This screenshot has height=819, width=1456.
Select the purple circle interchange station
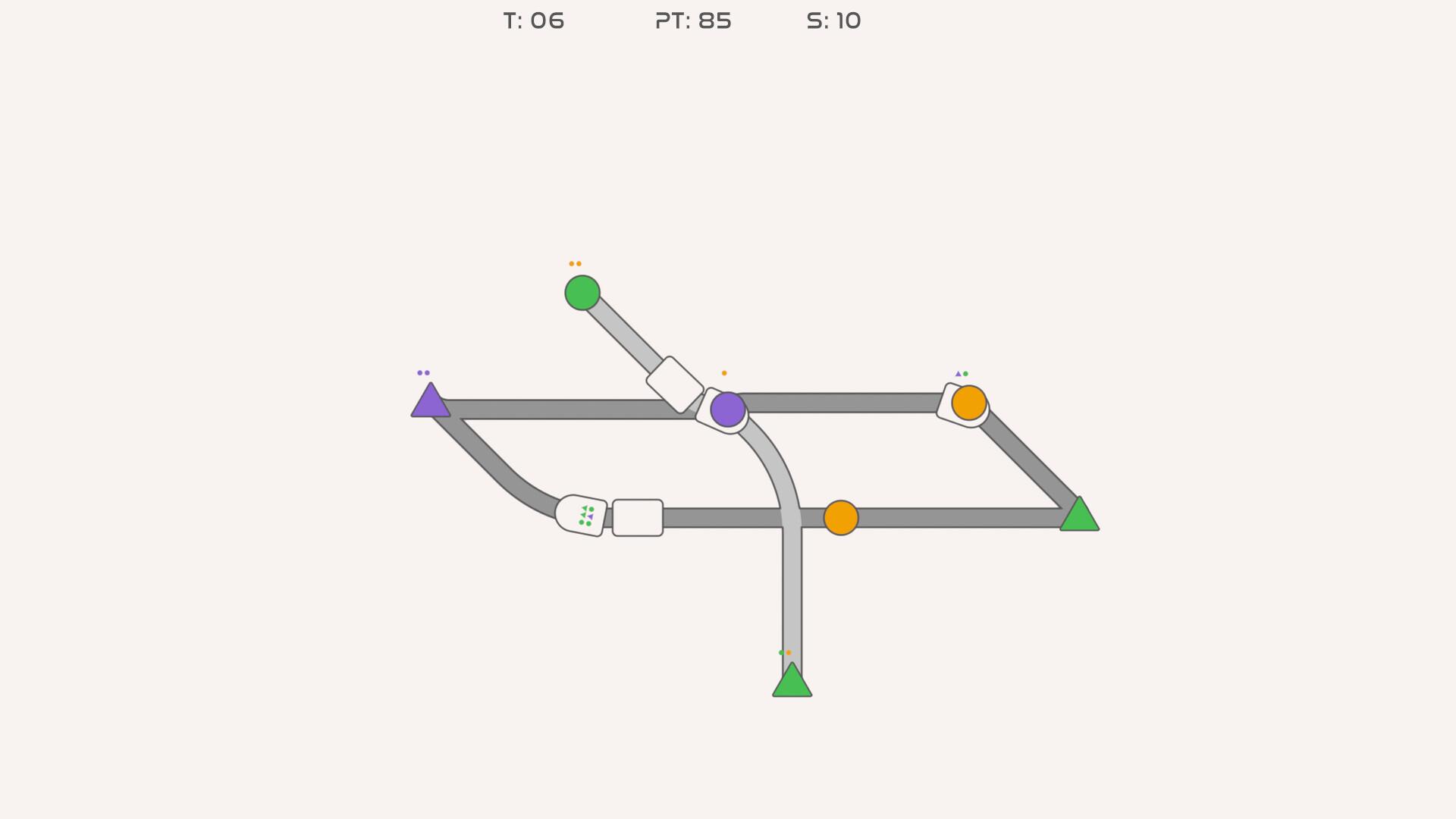coord(727,409)
